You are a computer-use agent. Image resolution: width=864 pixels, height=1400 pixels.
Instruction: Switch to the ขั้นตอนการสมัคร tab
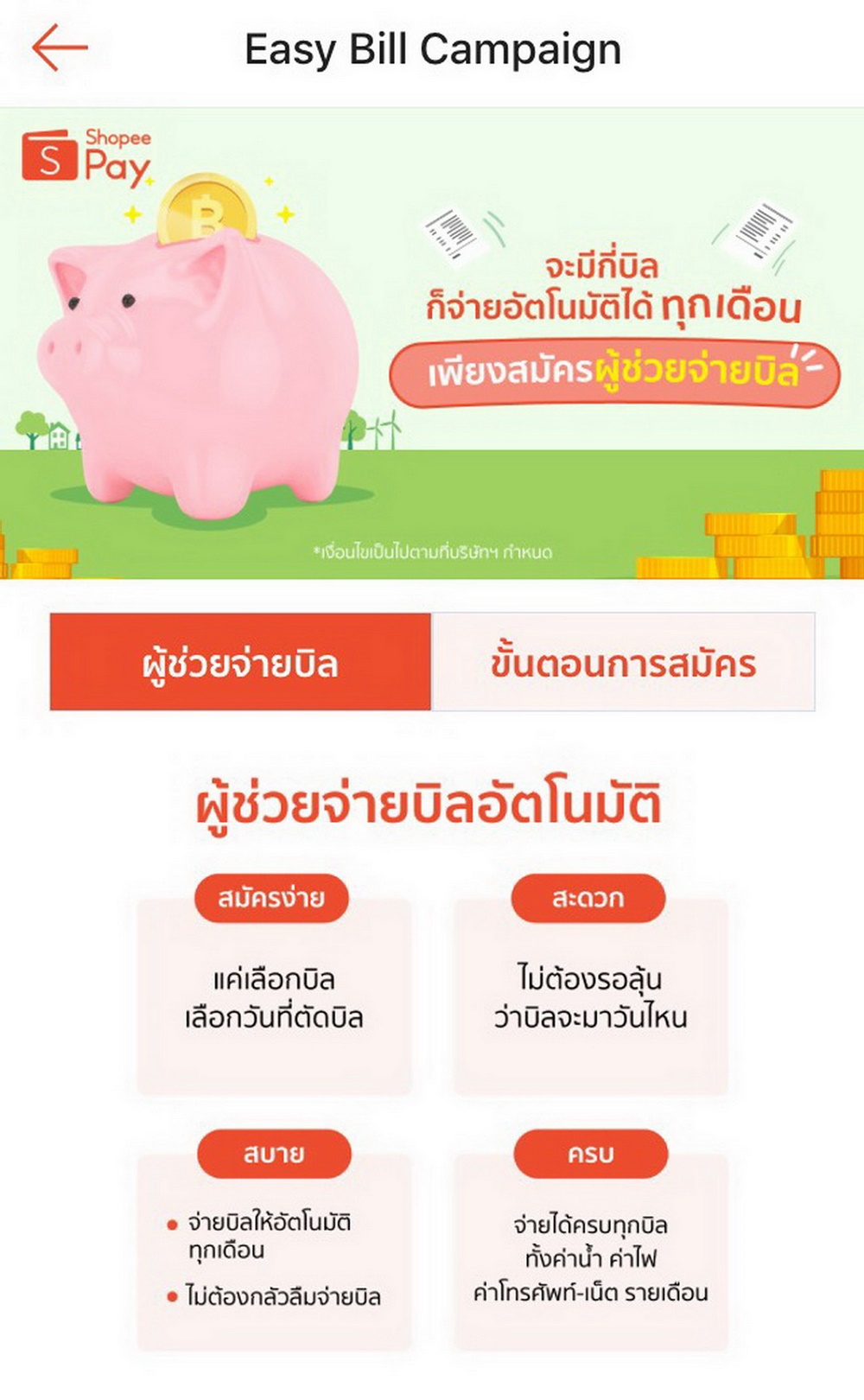pyautogui.click(x=623, y=663)
